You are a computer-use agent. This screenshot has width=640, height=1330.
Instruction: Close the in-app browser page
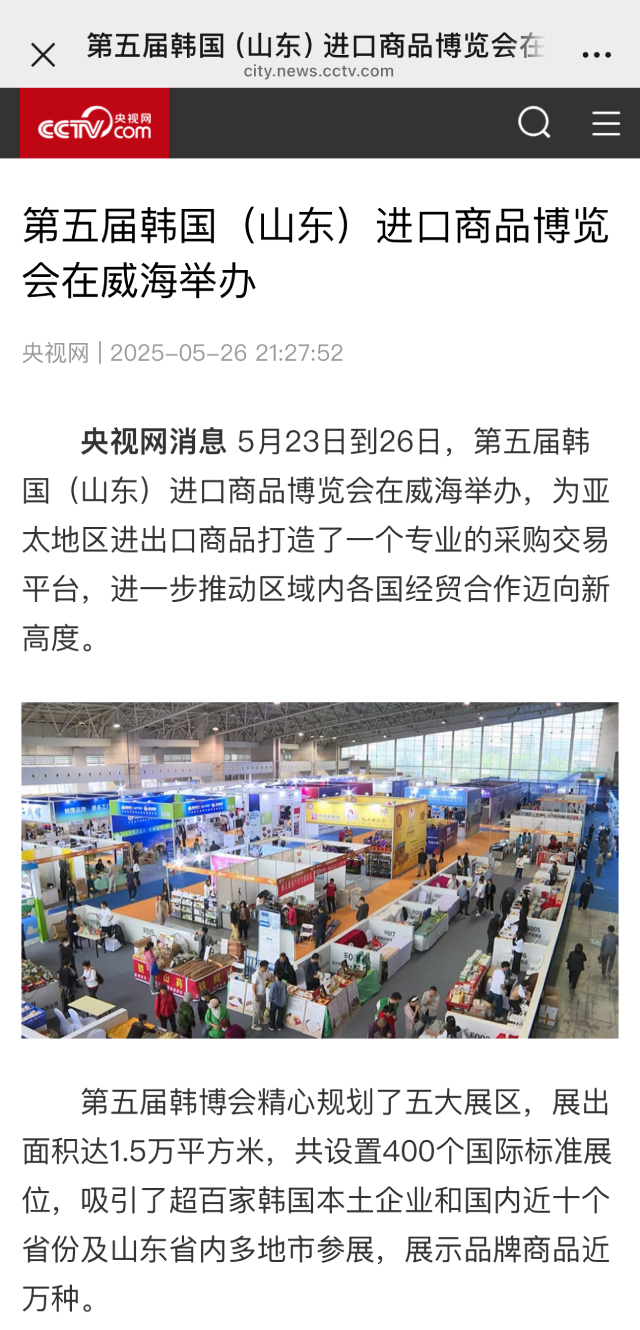point(43,55)
